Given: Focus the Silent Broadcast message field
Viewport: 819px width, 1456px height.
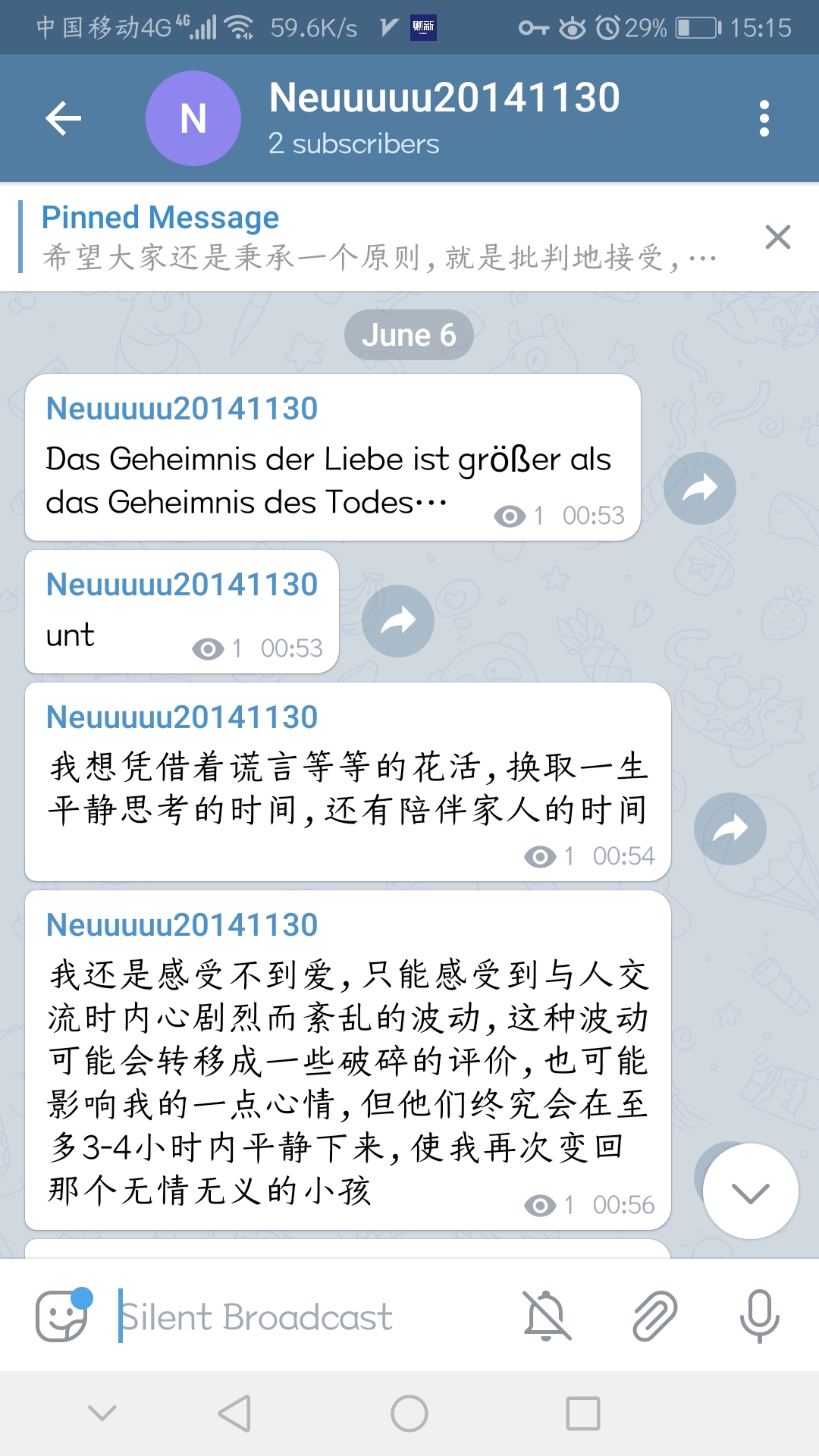Looking at the screenshot, I should point(303,1317).
